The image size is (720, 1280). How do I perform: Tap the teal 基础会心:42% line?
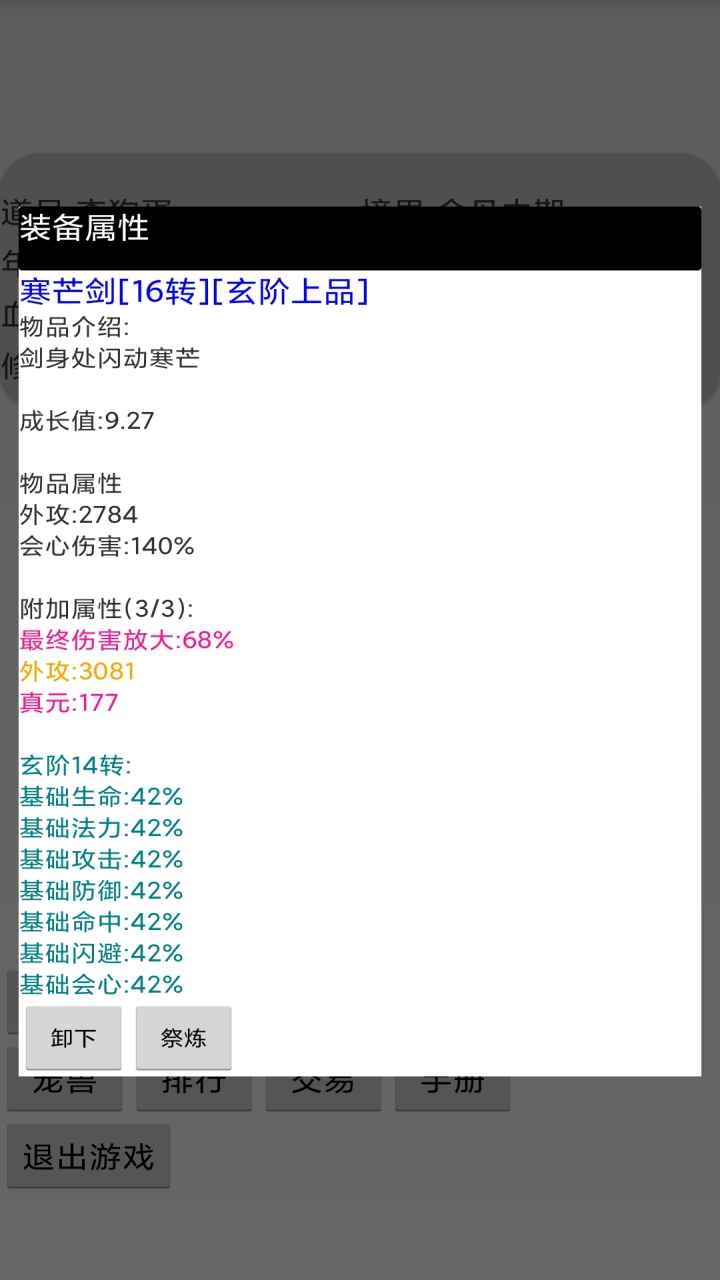(x=100, y=985)
